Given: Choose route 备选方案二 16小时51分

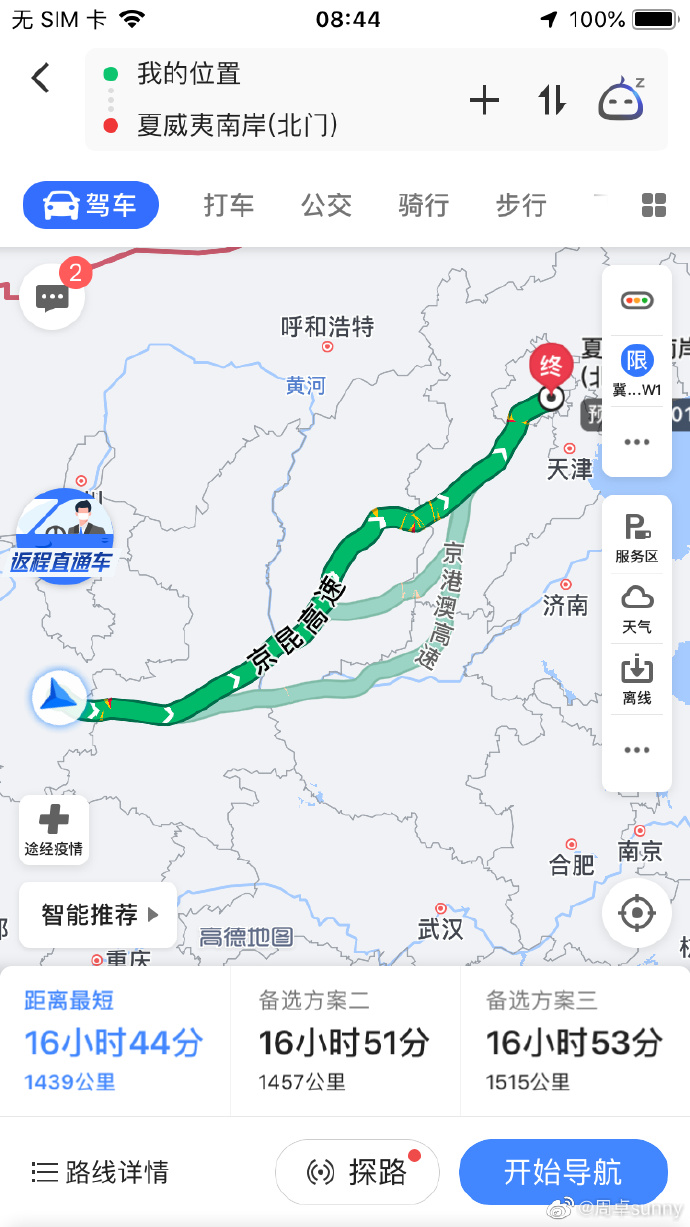Looking at the screenshot, I should (344, 1040).
